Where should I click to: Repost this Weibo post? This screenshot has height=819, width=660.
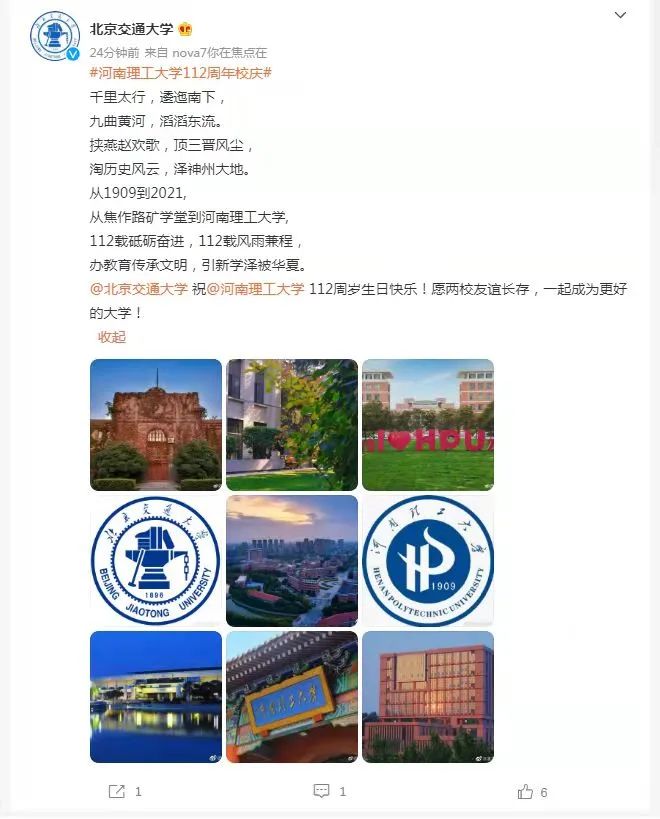(x=124, y=791)
